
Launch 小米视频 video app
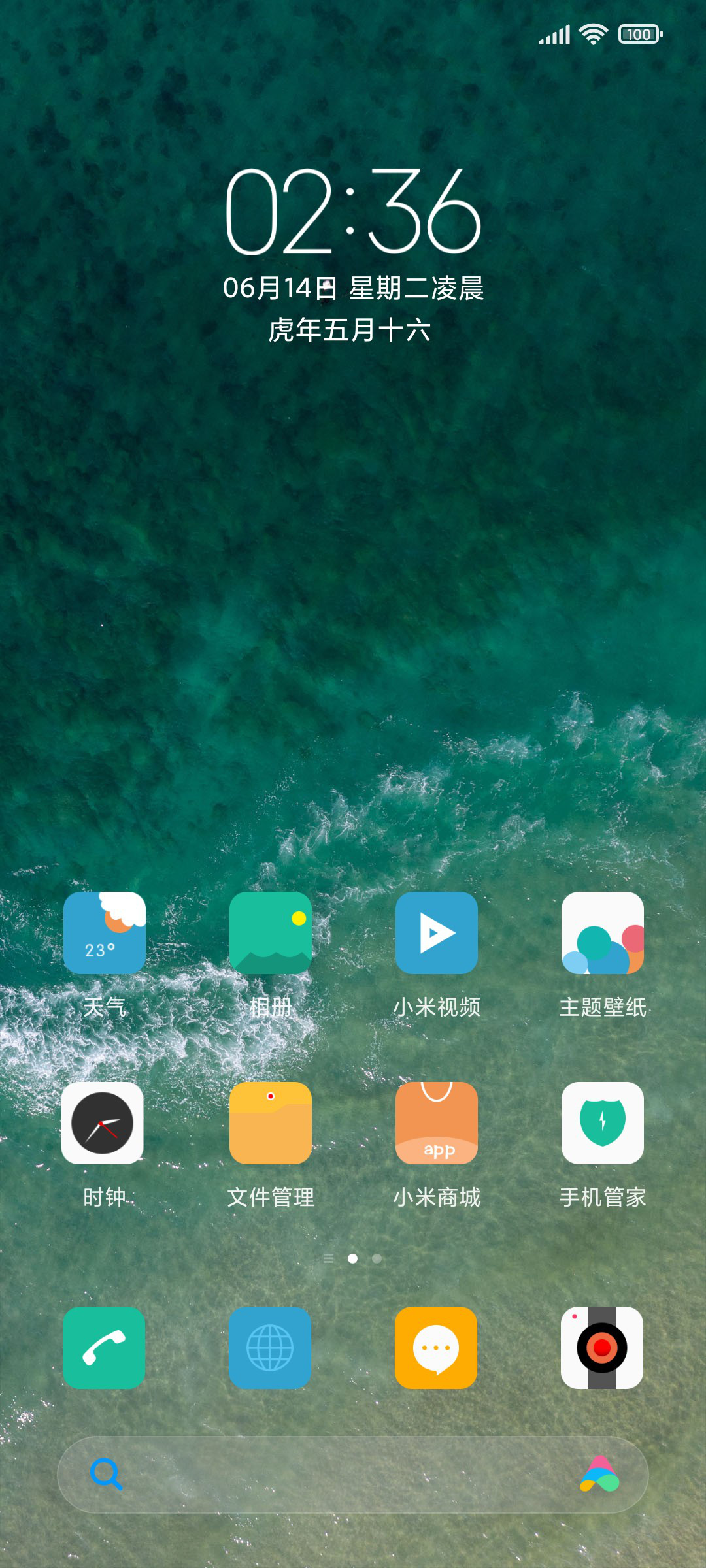(437, 932)
